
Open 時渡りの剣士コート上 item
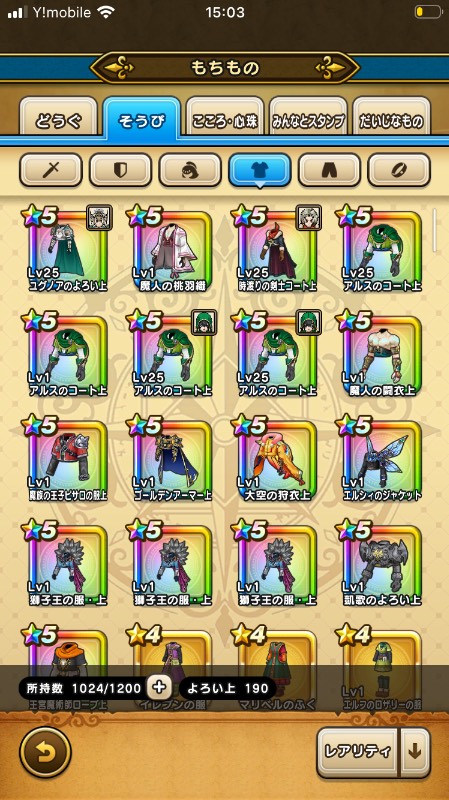(x=277, y=249)
